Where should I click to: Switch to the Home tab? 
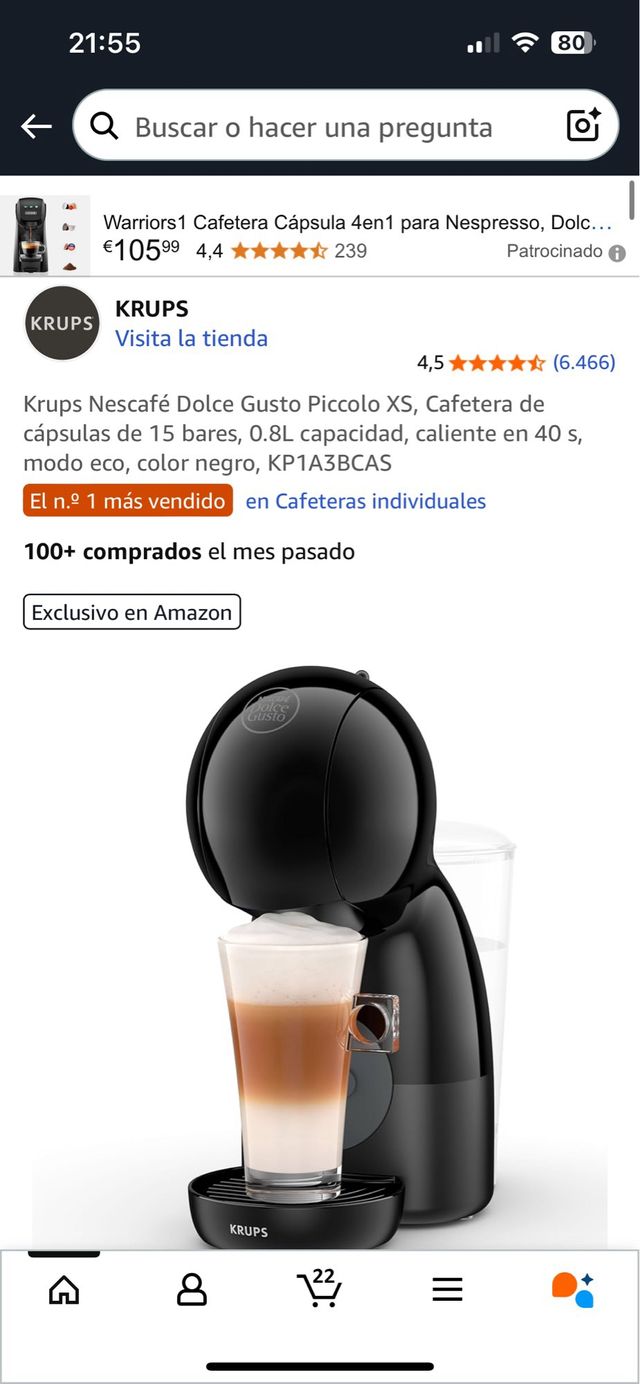coord(64,1289)
